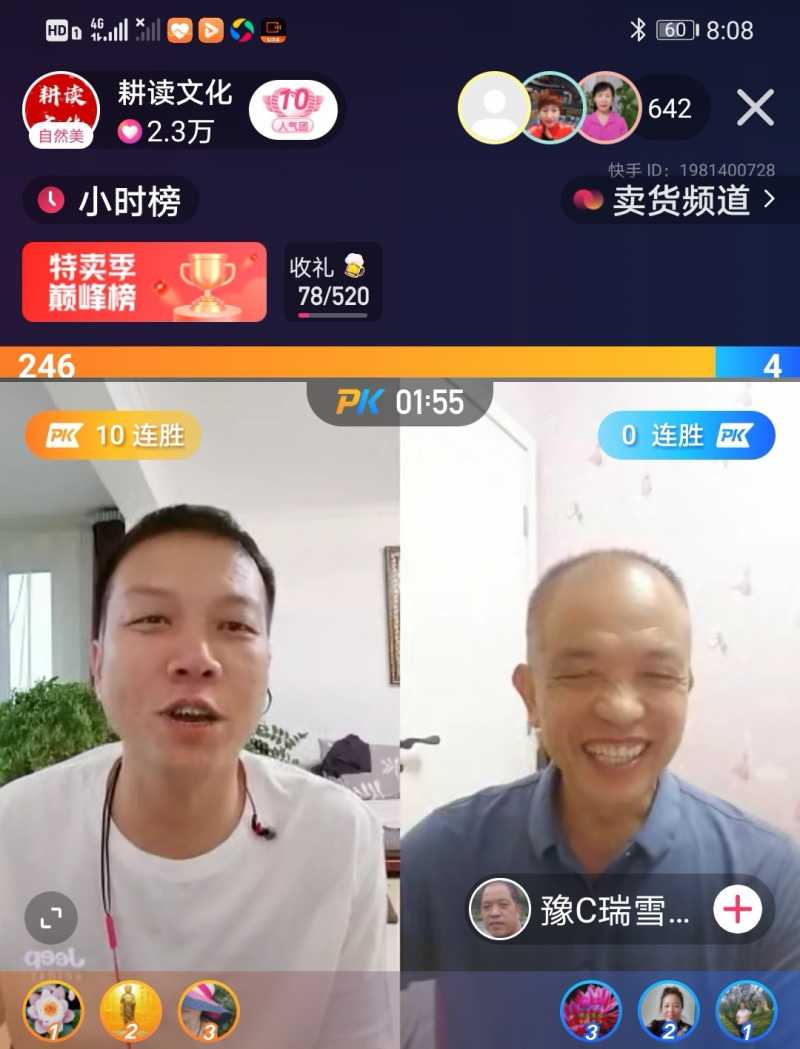Expand the video to fullscreen
The height and width of the screenshot is (1049, 800).
[51, 917]
